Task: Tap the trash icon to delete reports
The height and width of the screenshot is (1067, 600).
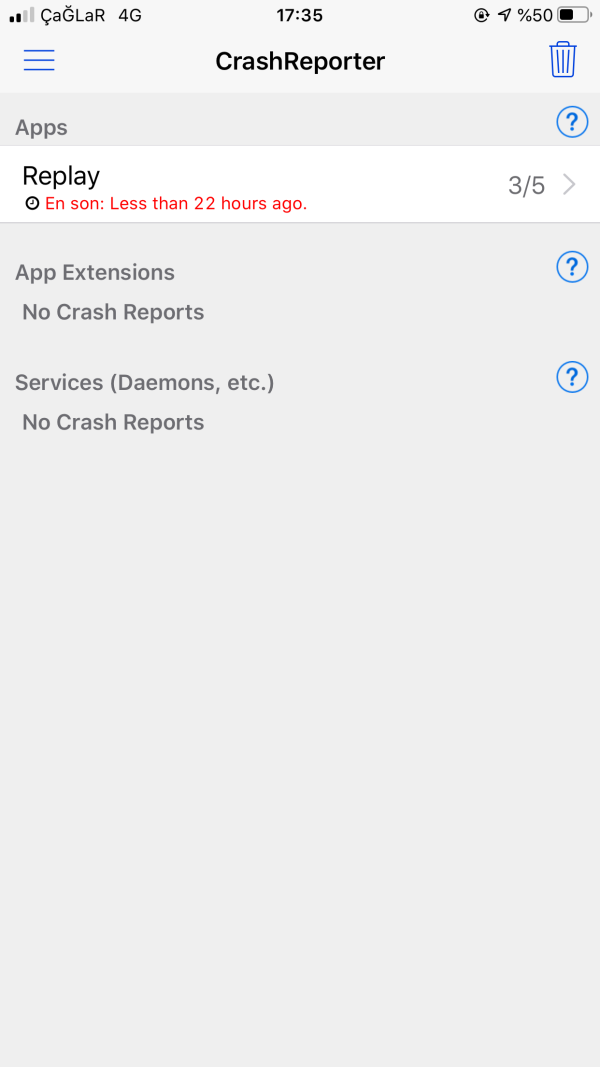Action: (x=563, y=60)
